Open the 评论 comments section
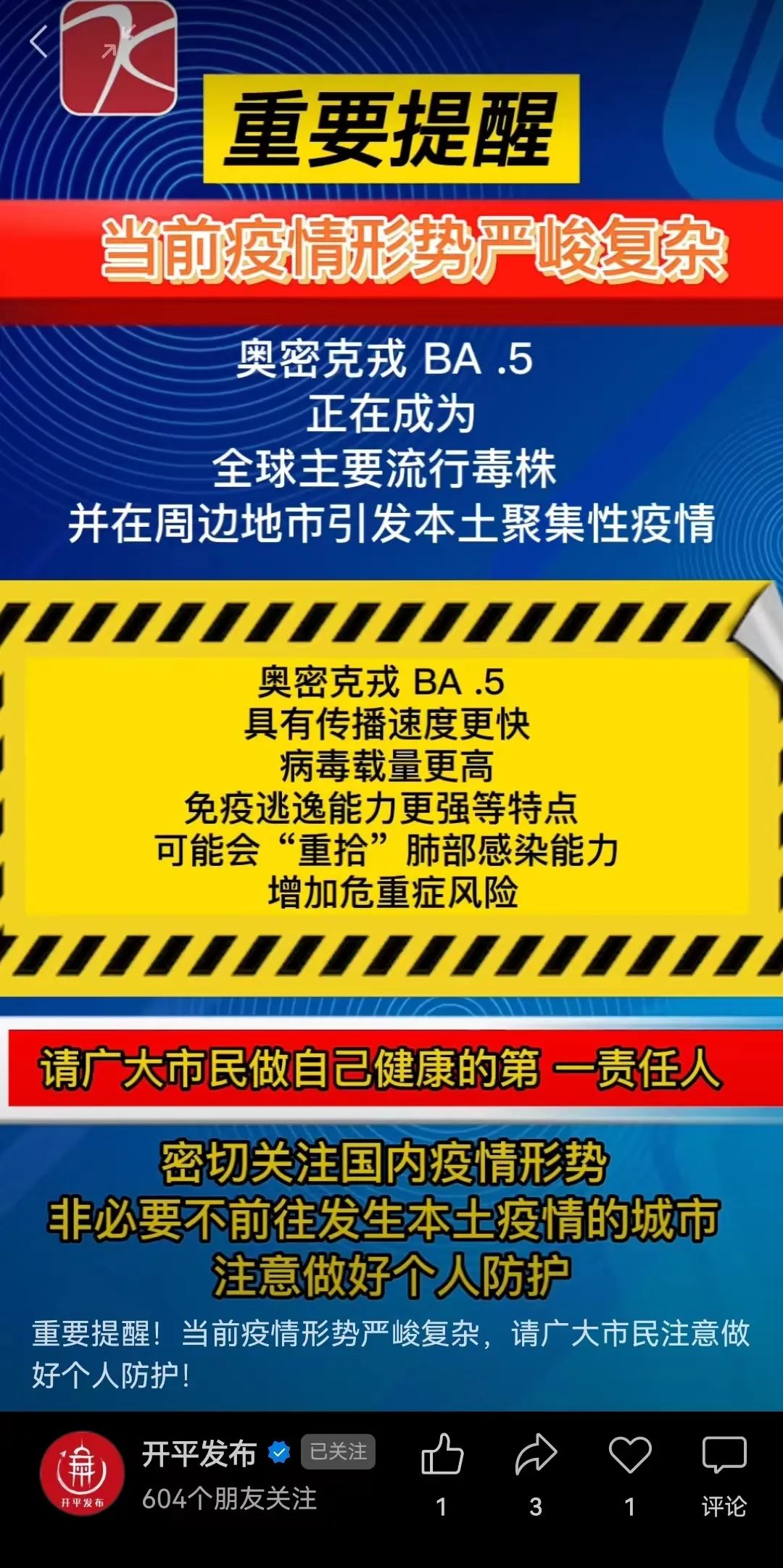The height and width of the screenshot is (1568, 783). (x=724, y=1471)
